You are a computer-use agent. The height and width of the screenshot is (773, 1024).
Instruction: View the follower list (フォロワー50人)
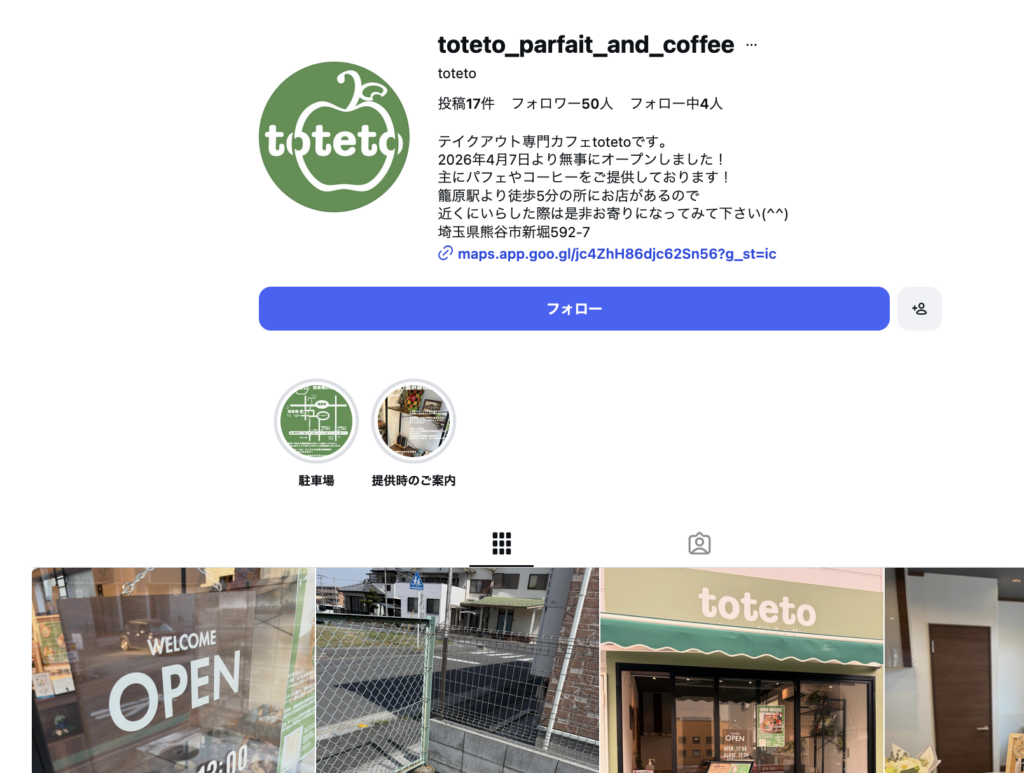click(562, 103)
